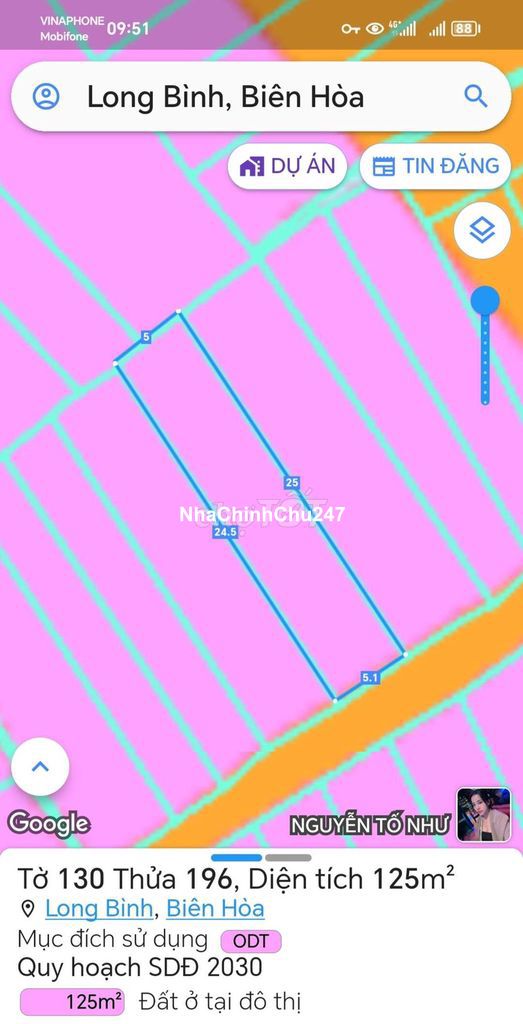Tap the ODT land use chip
Viewport: 523px width, 1024px height.
point(251,941)
